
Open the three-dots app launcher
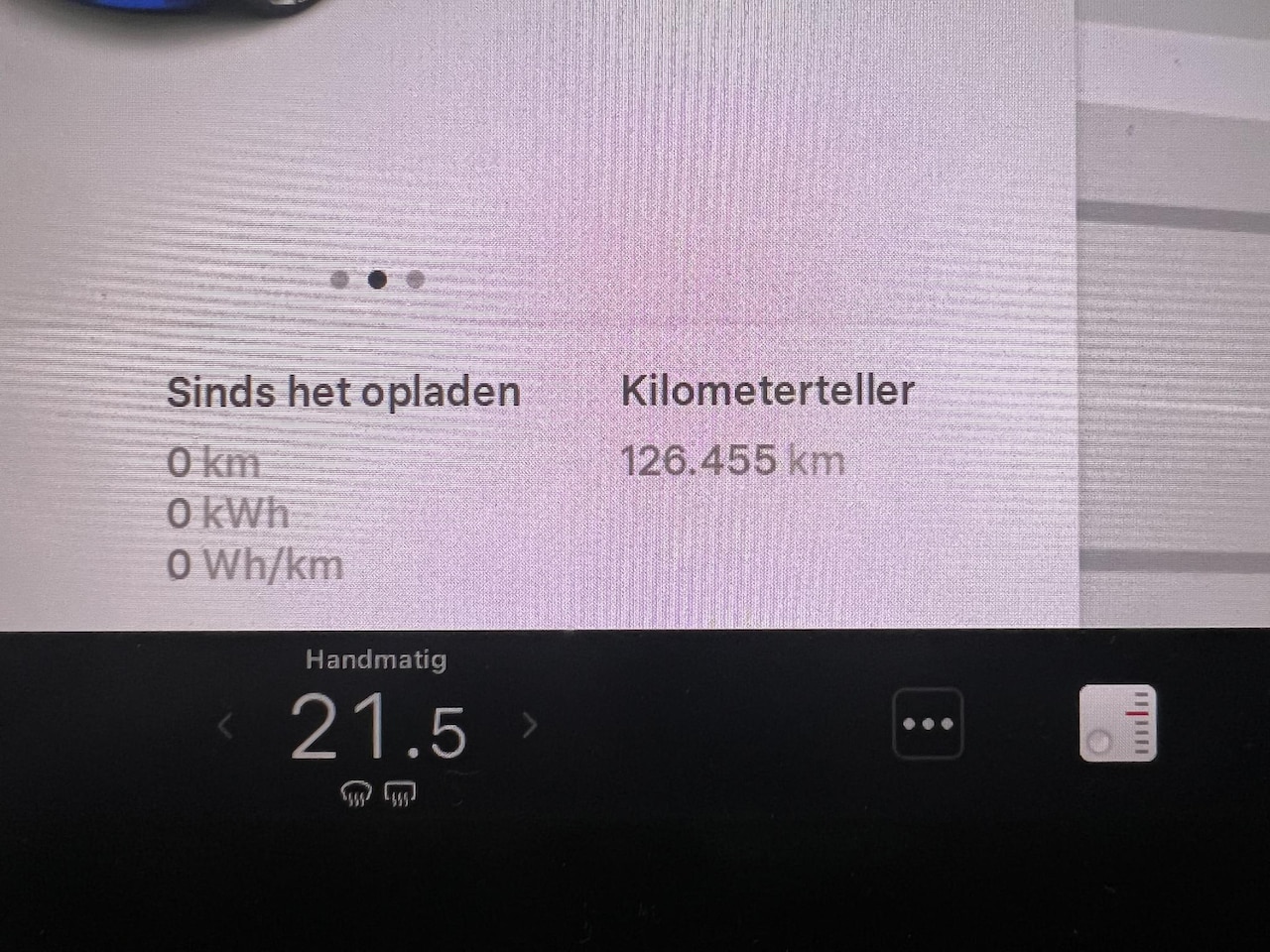928,724
